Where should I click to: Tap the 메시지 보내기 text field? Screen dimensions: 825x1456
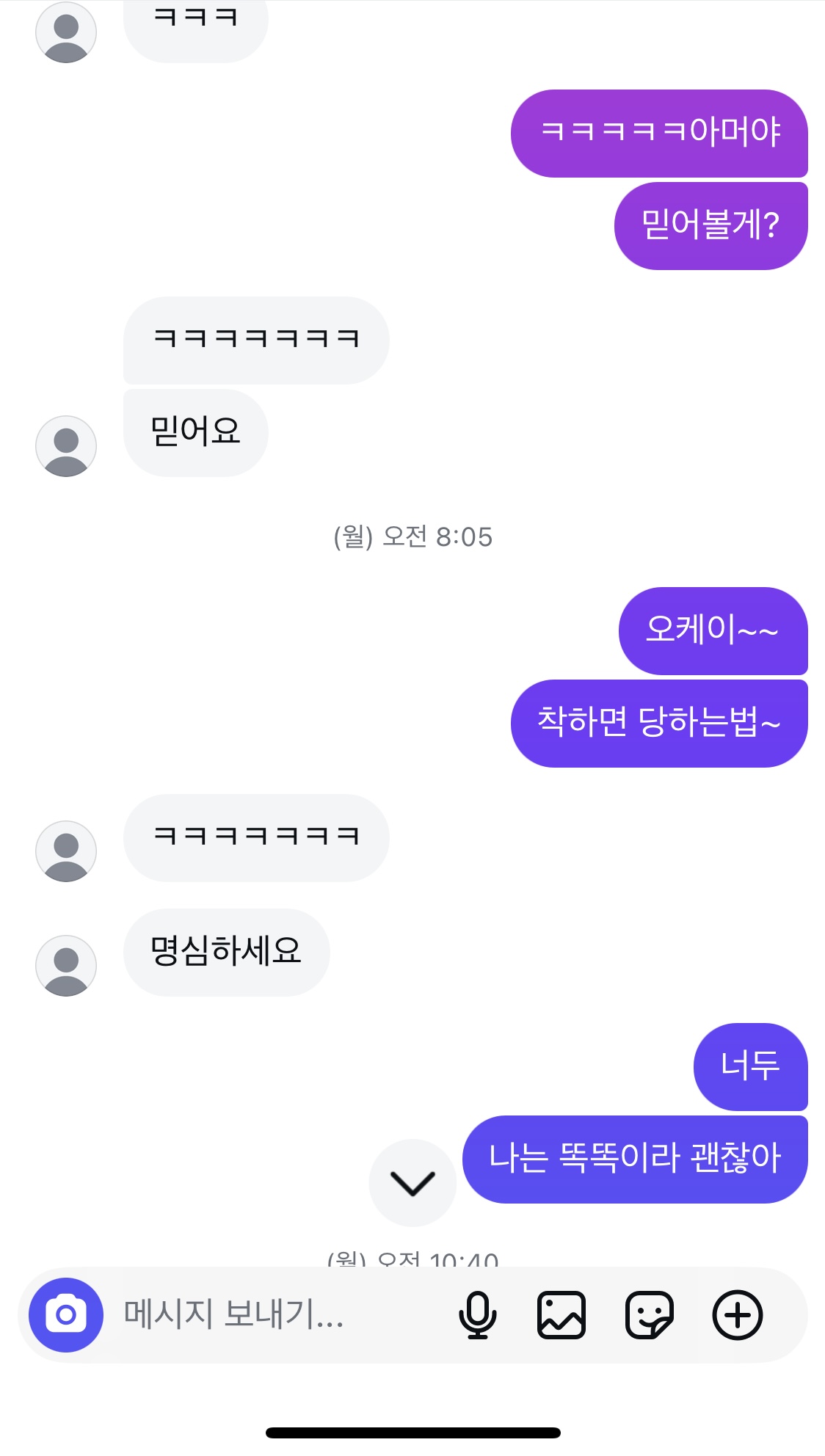pyautogui.click(x=279, y=1314)
